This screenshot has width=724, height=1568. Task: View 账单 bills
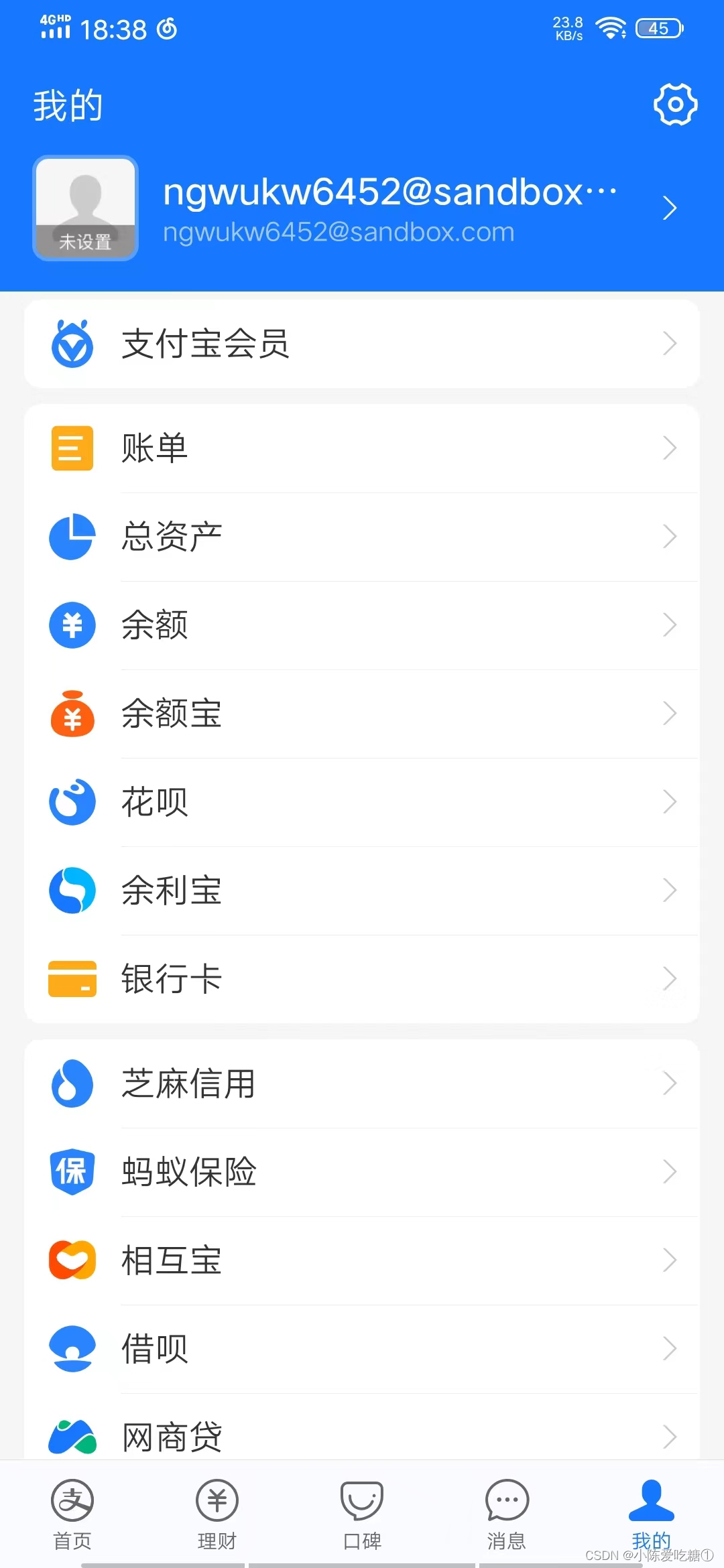click(362, 448)
